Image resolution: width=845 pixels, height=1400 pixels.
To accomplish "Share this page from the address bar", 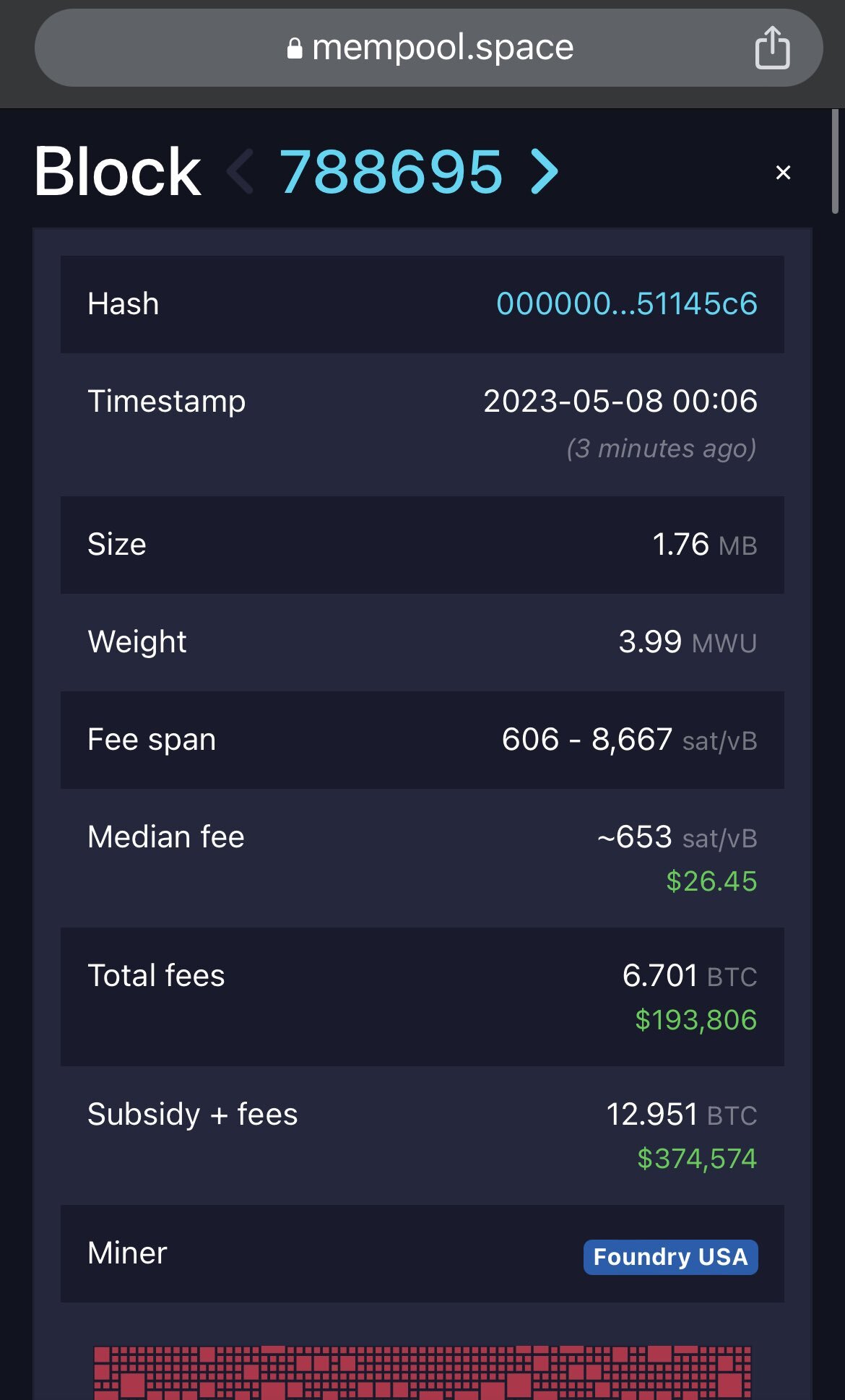I will [772, 48].
